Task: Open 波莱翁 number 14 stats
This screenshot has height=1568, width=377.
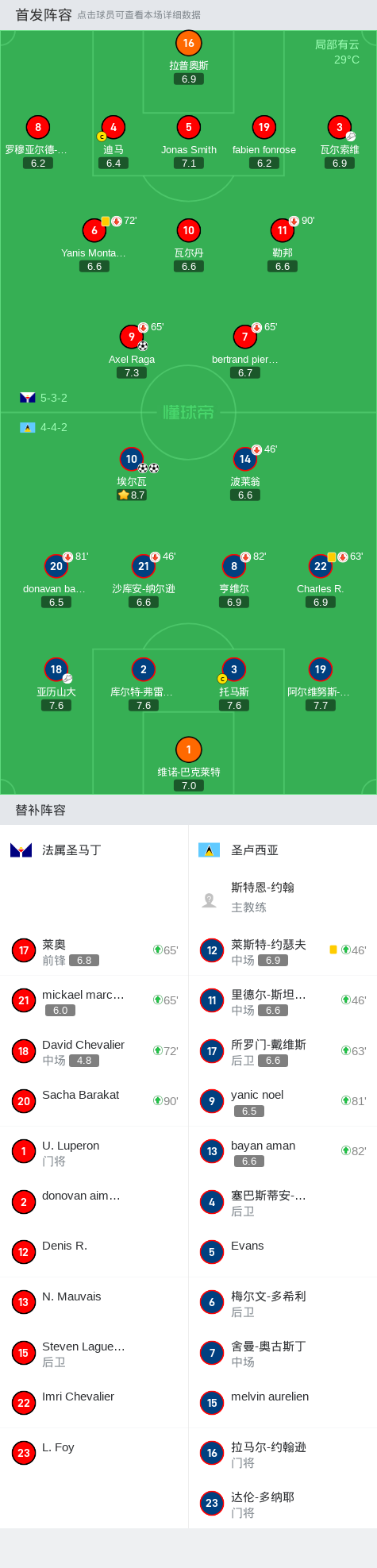Action: tap(245, 473)
